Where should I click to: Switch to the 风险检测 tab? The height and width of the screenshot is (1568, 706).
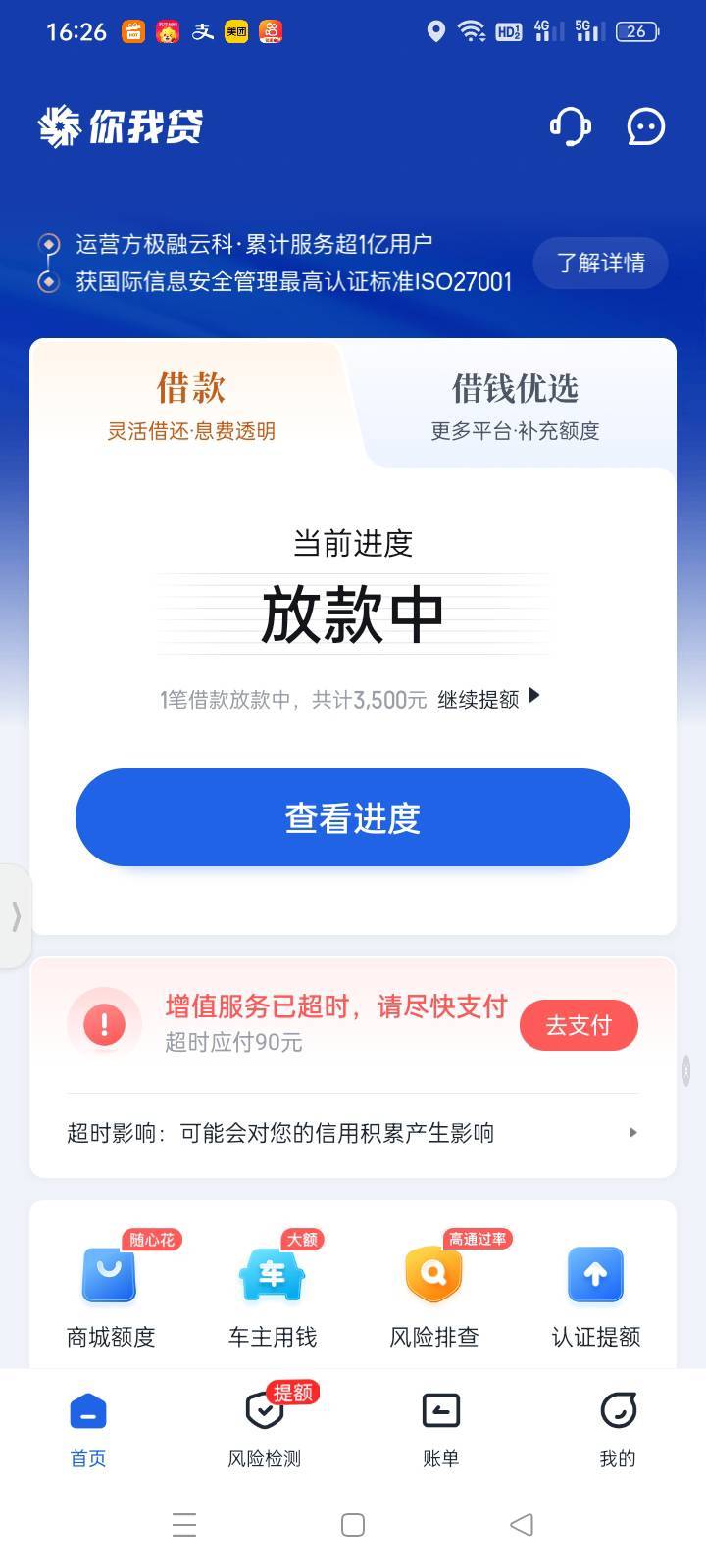click(x=265, y=1430)
